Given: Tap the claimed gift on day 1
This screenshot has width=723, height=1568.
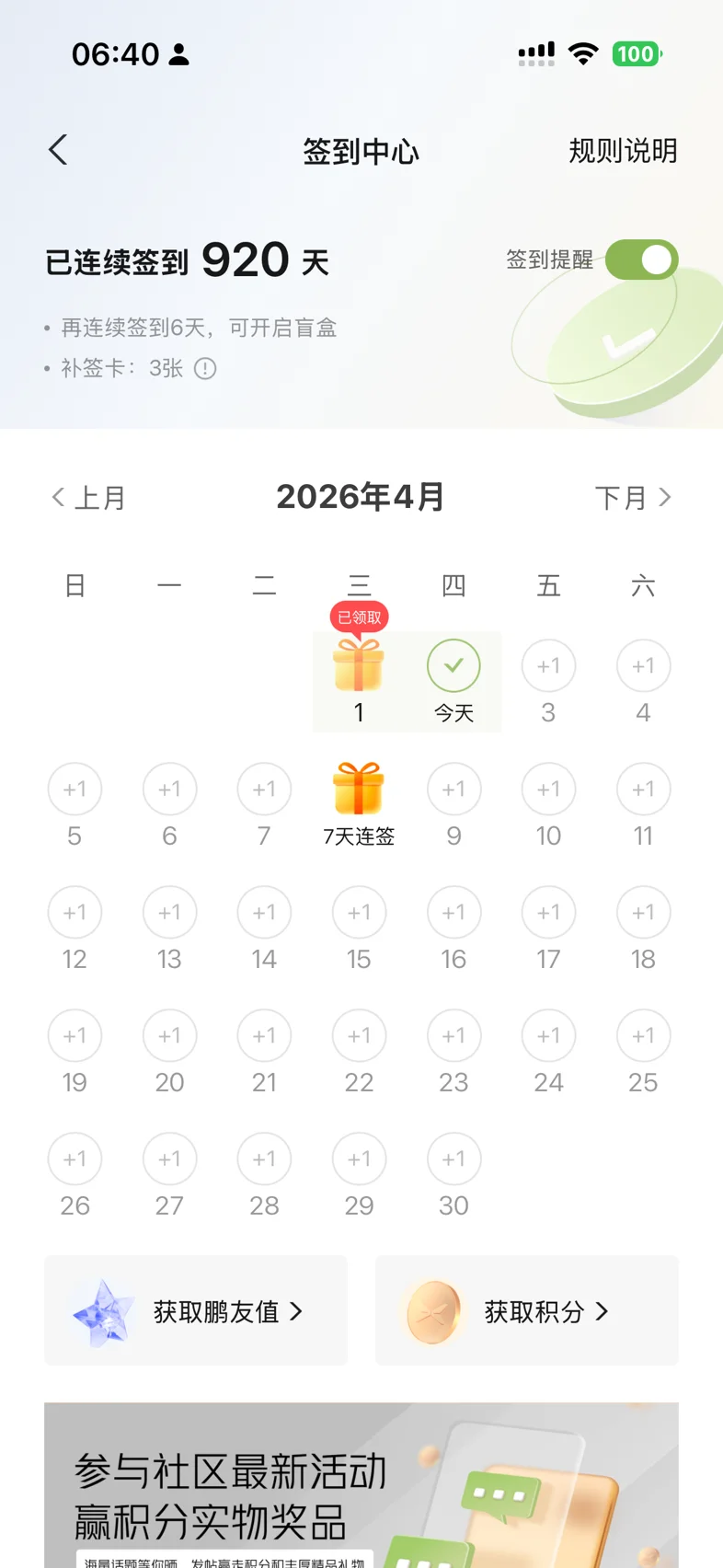Looking at the screenshot, I should click(x=359, y=666).
